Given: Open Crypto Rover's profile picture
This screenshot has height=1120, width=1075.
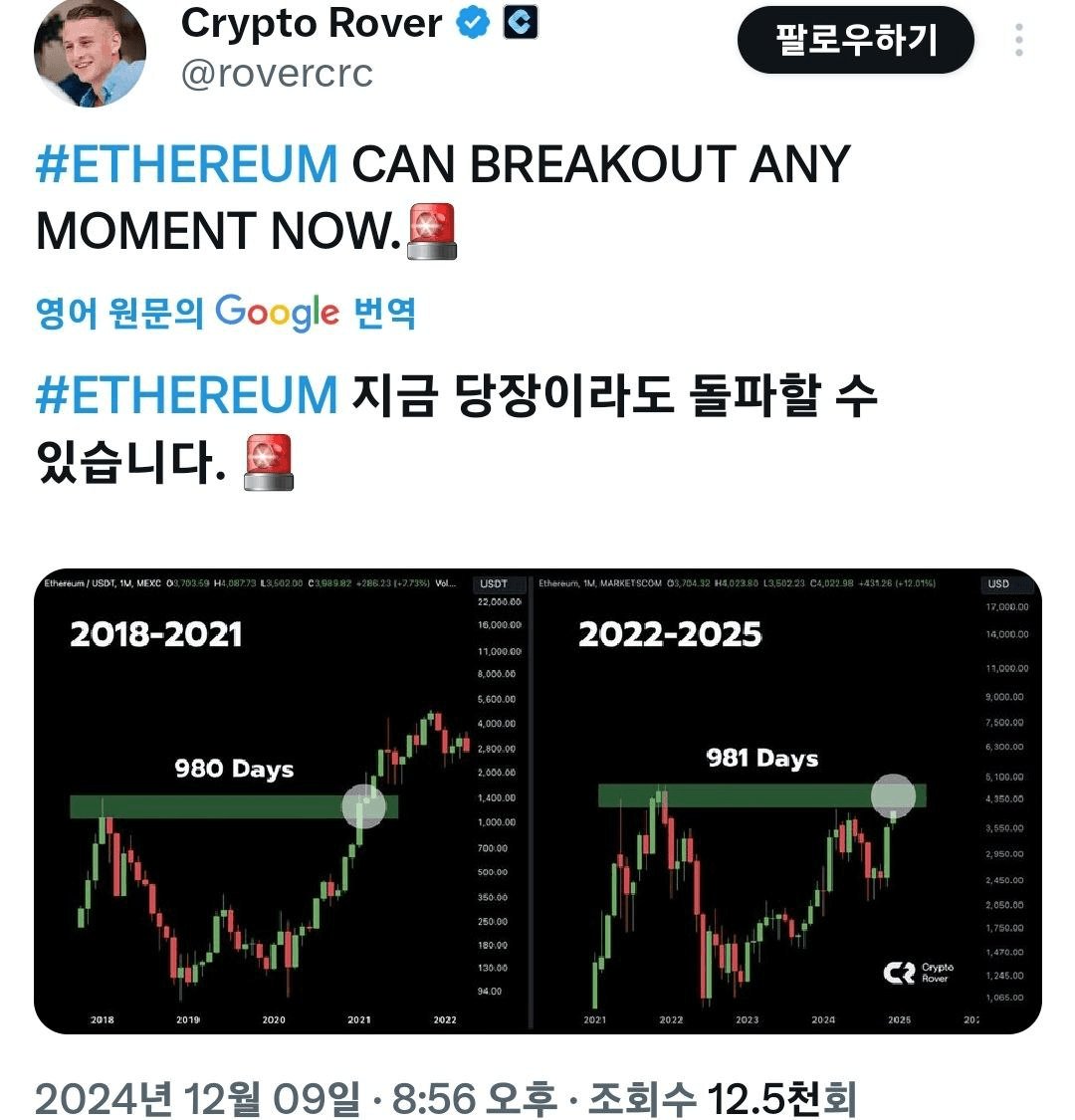Looking at the screenshot, I should click(x=90, y=52).
